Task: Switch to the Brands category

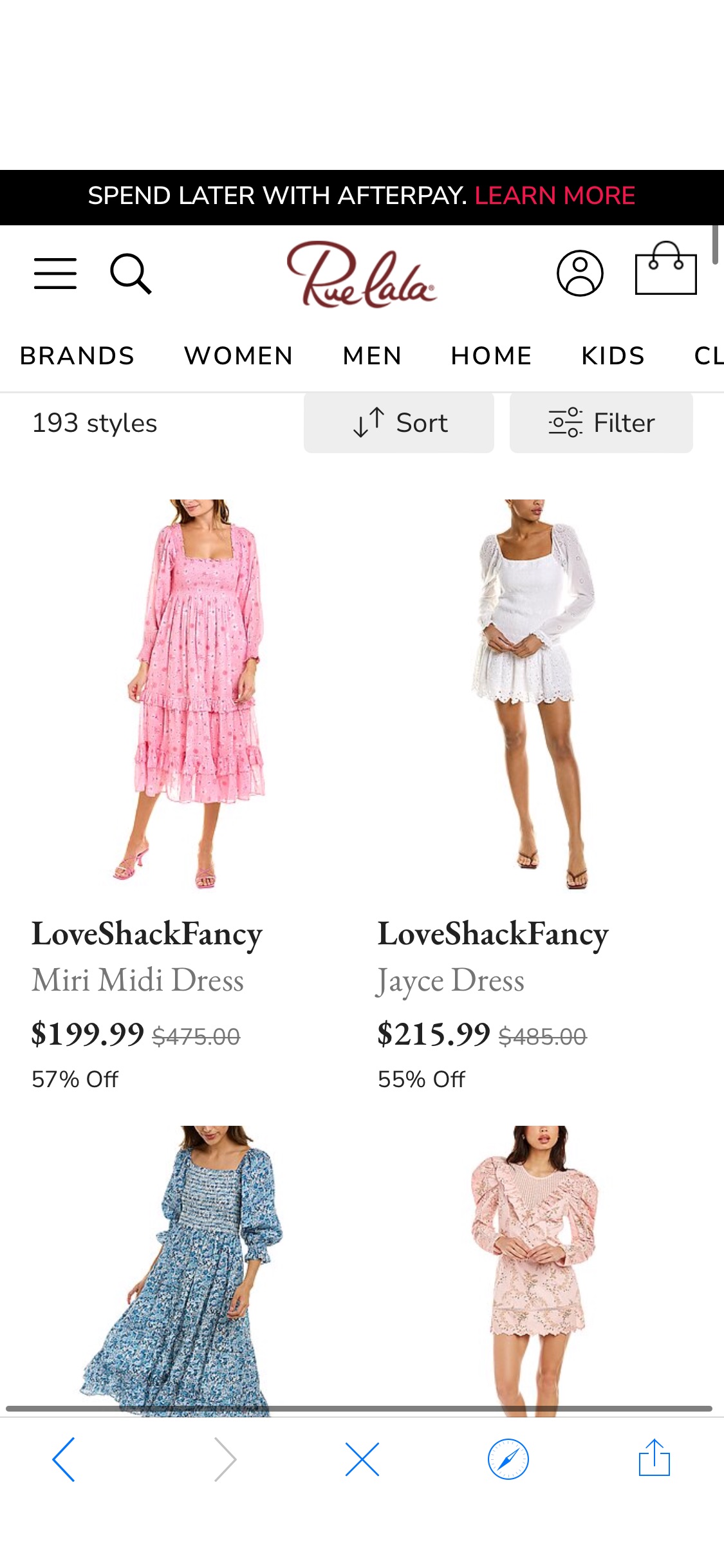Action: 77,356
